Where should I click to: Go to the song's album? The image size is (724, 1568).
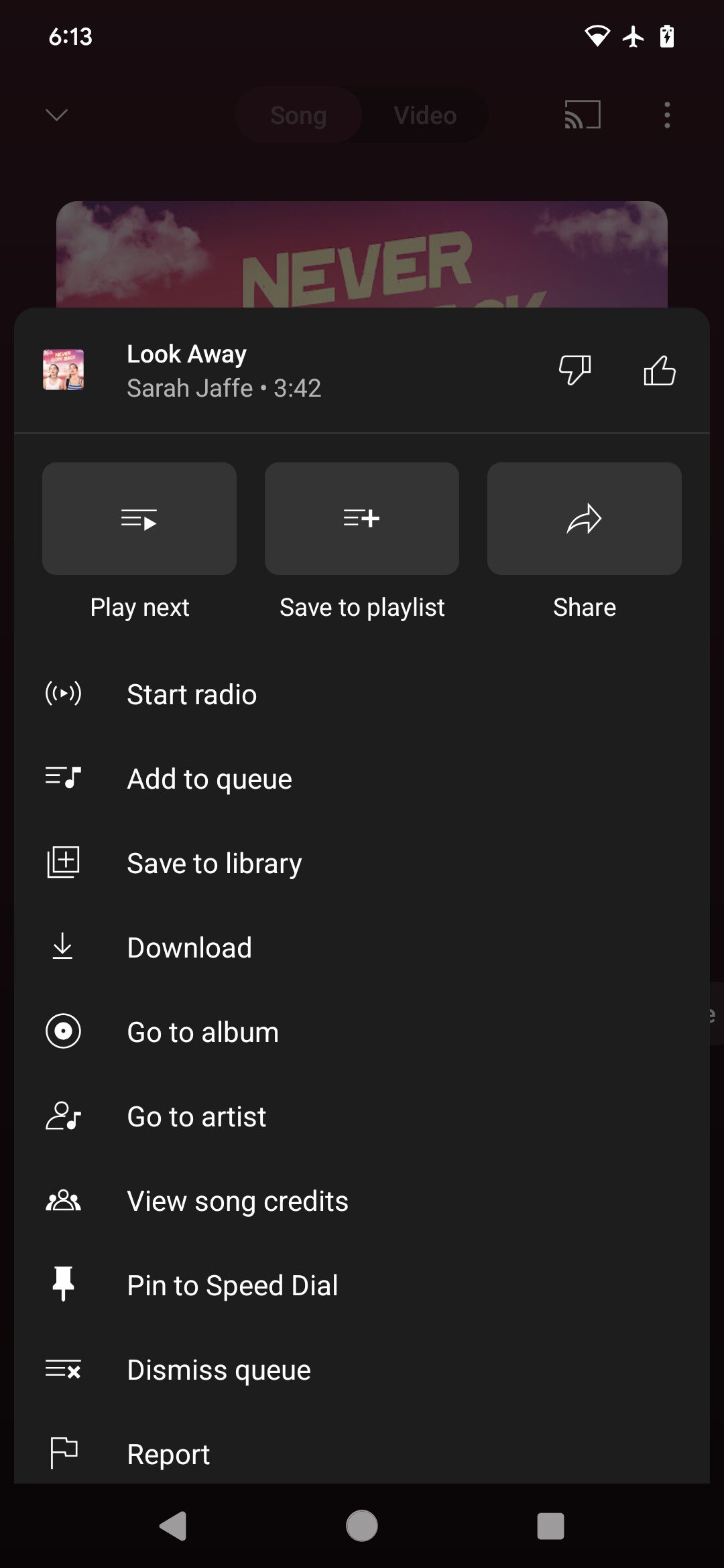click(202, 1032)
